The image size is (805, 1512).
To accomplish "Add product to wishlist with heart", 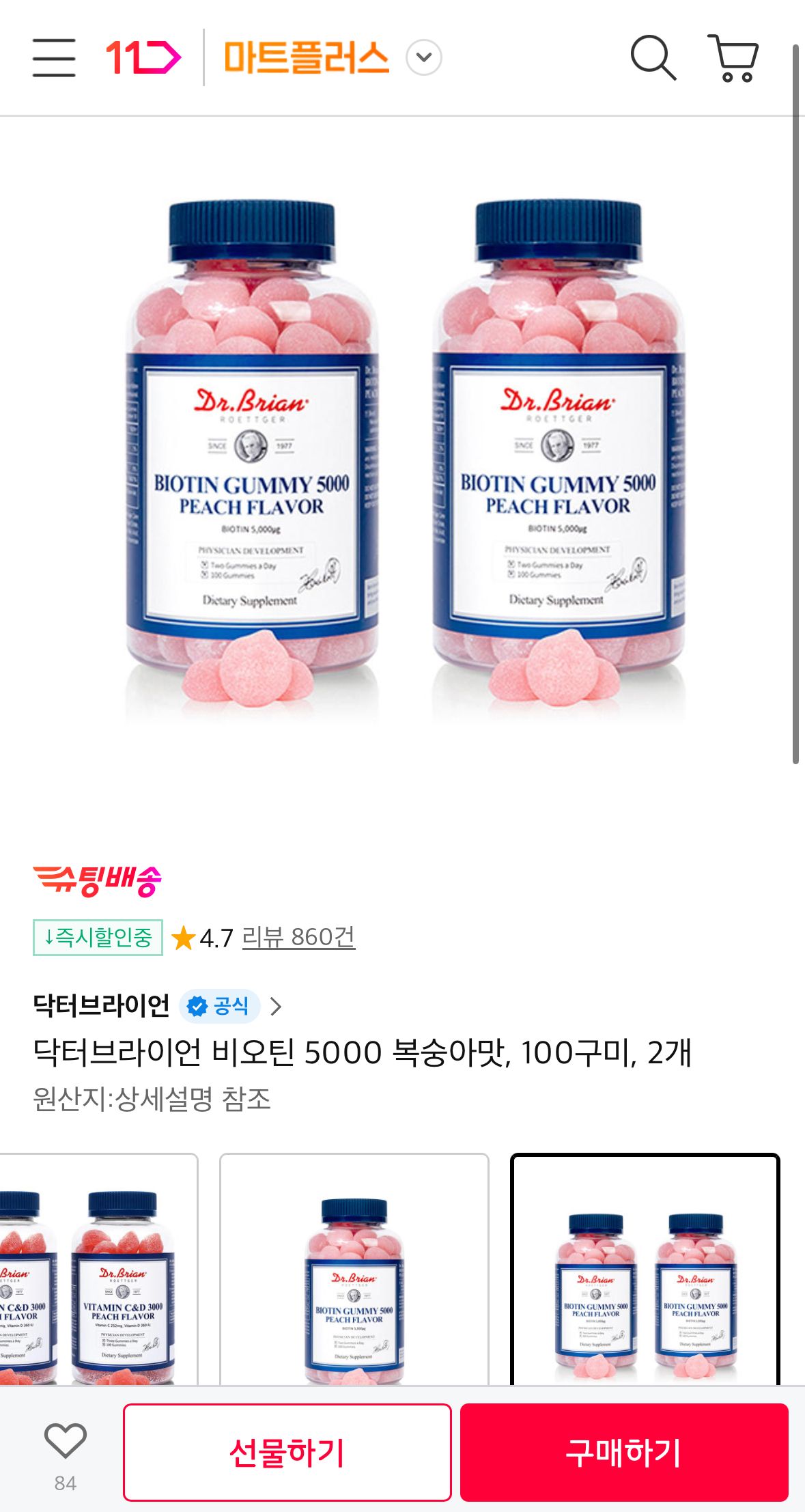I will click(65, 1441).
